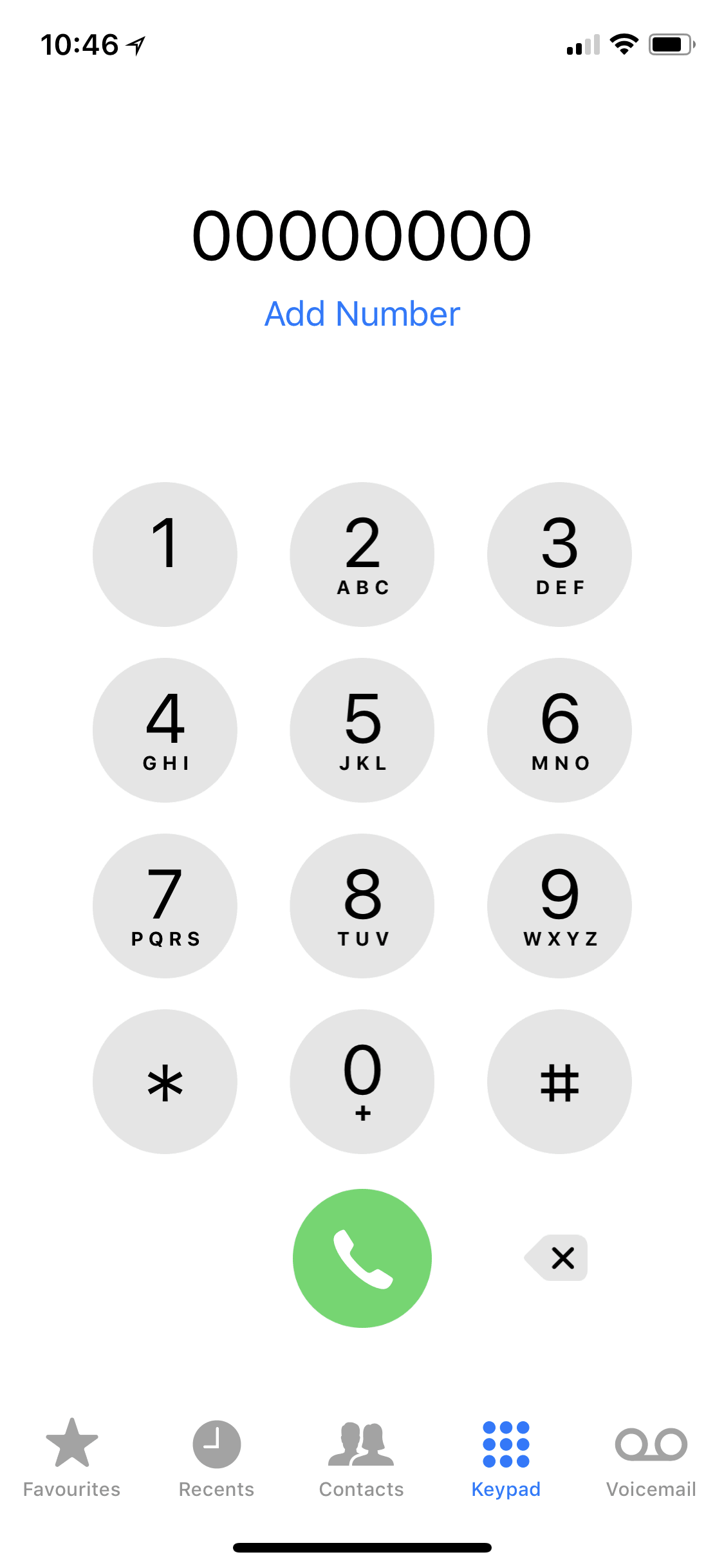Screen dimensions: 724x1568
Task: Tap Add Number link
Action: (362, 314)
